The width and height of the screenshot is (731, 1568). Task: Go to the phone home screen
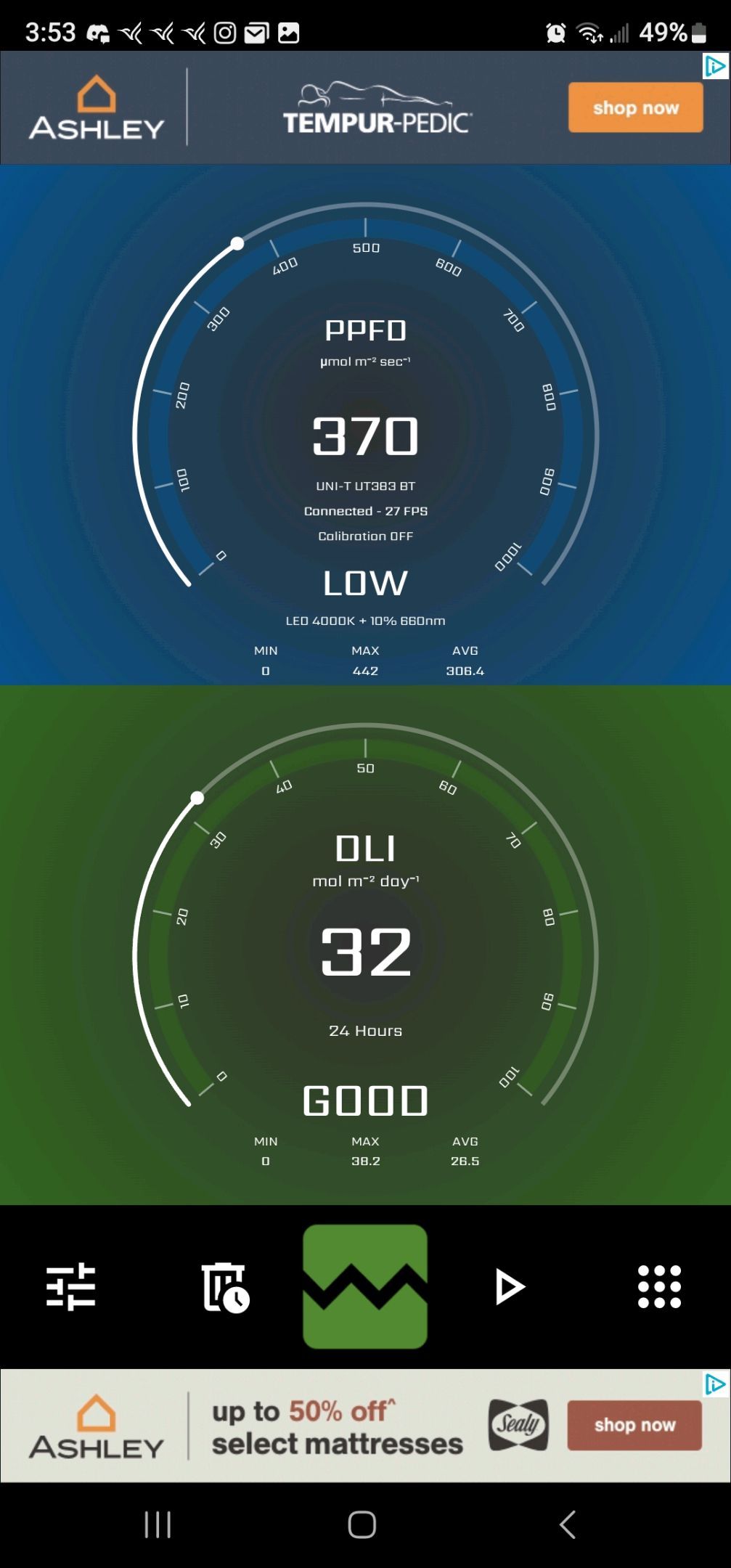point(362,1524)
